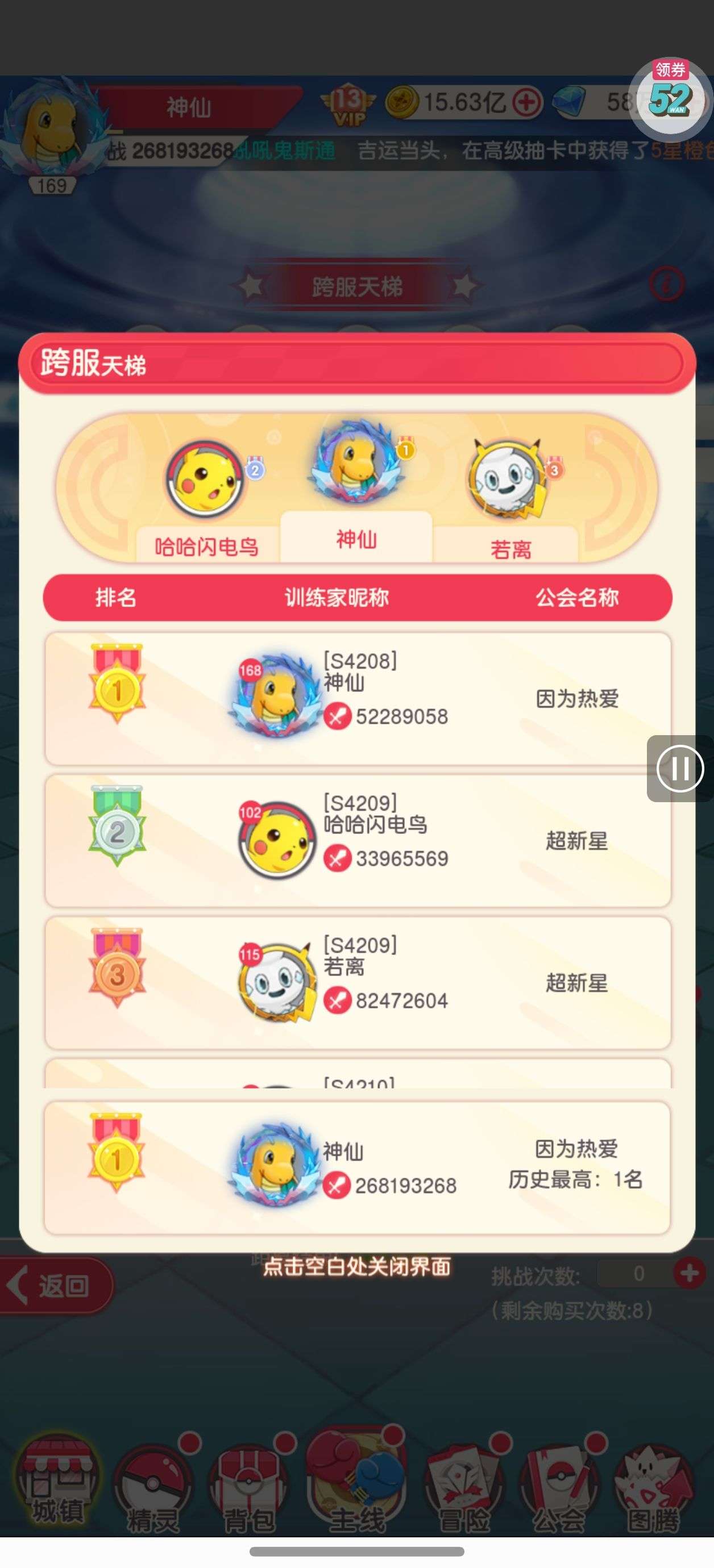Open the info icon beside 跨服天梯
The width and height of the screenshot is (714, 1568).
(666, 283)
